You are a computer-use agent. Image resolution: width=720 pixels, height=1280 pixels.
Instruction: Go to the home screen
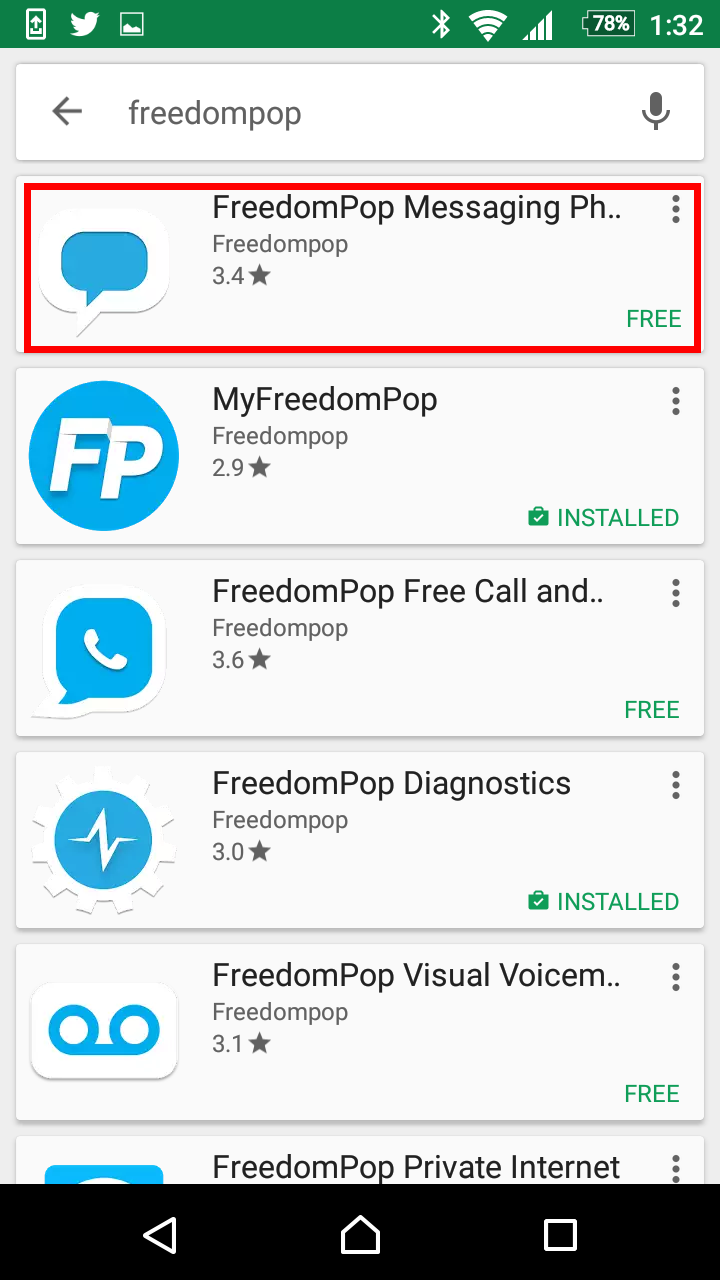[360, 1234]
